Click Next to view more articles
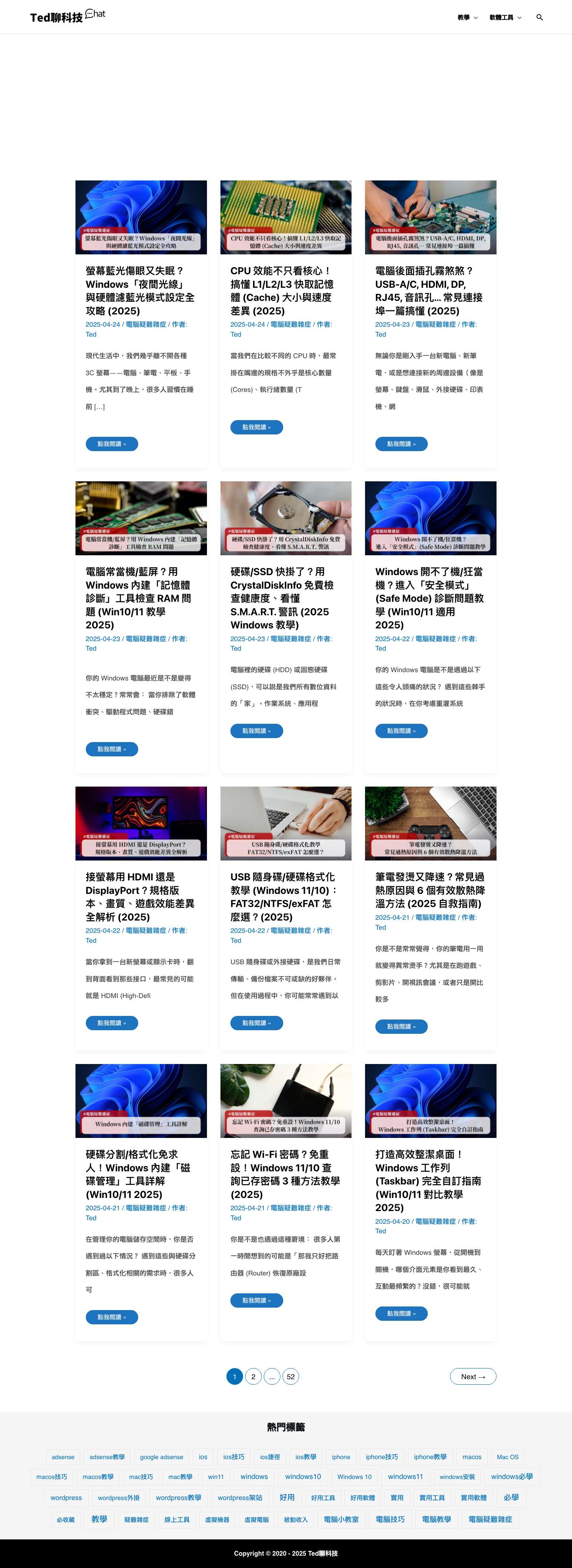Screen dimensions: 572x1568 tap(473, 1376)
